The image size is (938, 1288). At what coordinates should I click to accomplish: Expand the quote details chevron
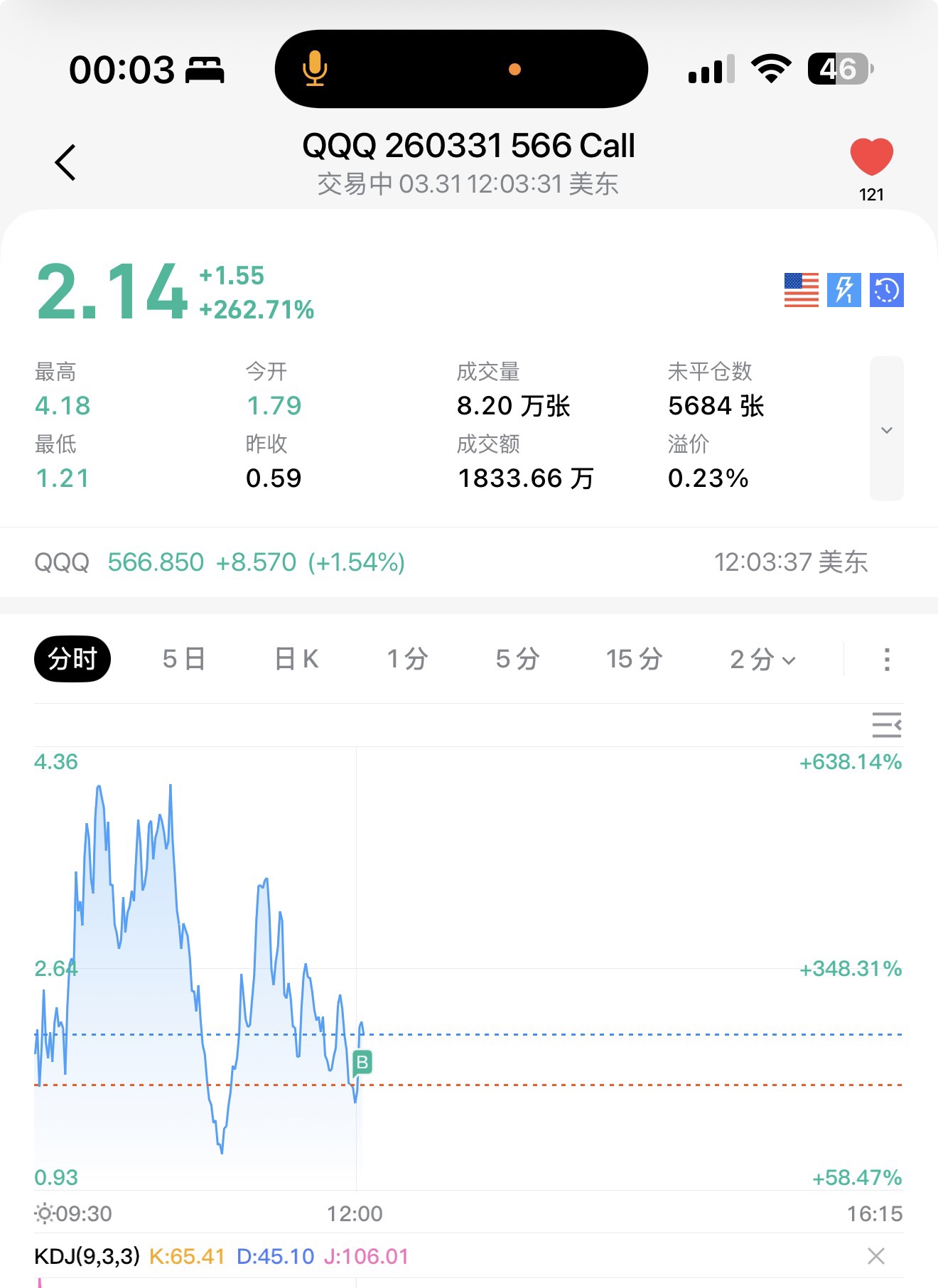pyautogui.click(x=886, y=429)
